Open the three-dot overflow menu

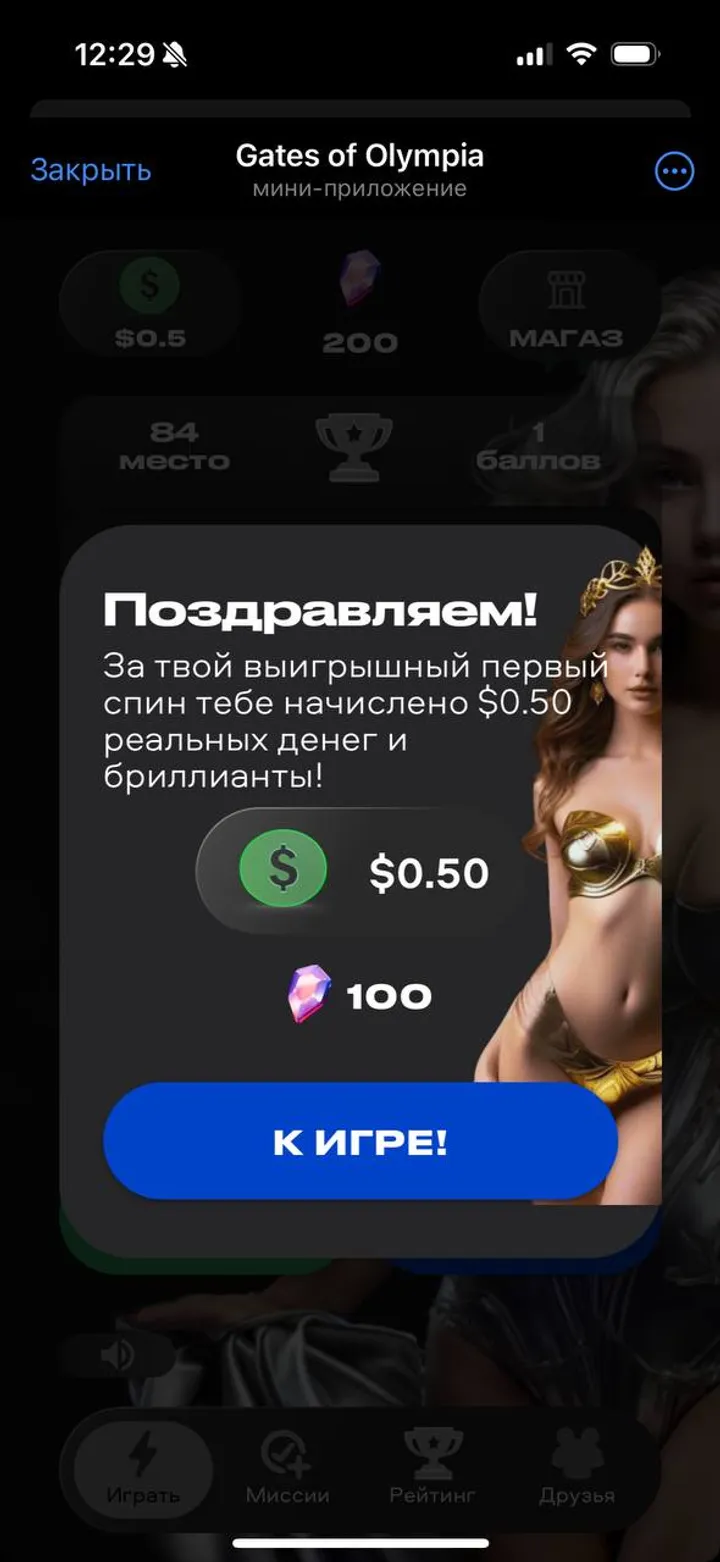click(674, 171)
